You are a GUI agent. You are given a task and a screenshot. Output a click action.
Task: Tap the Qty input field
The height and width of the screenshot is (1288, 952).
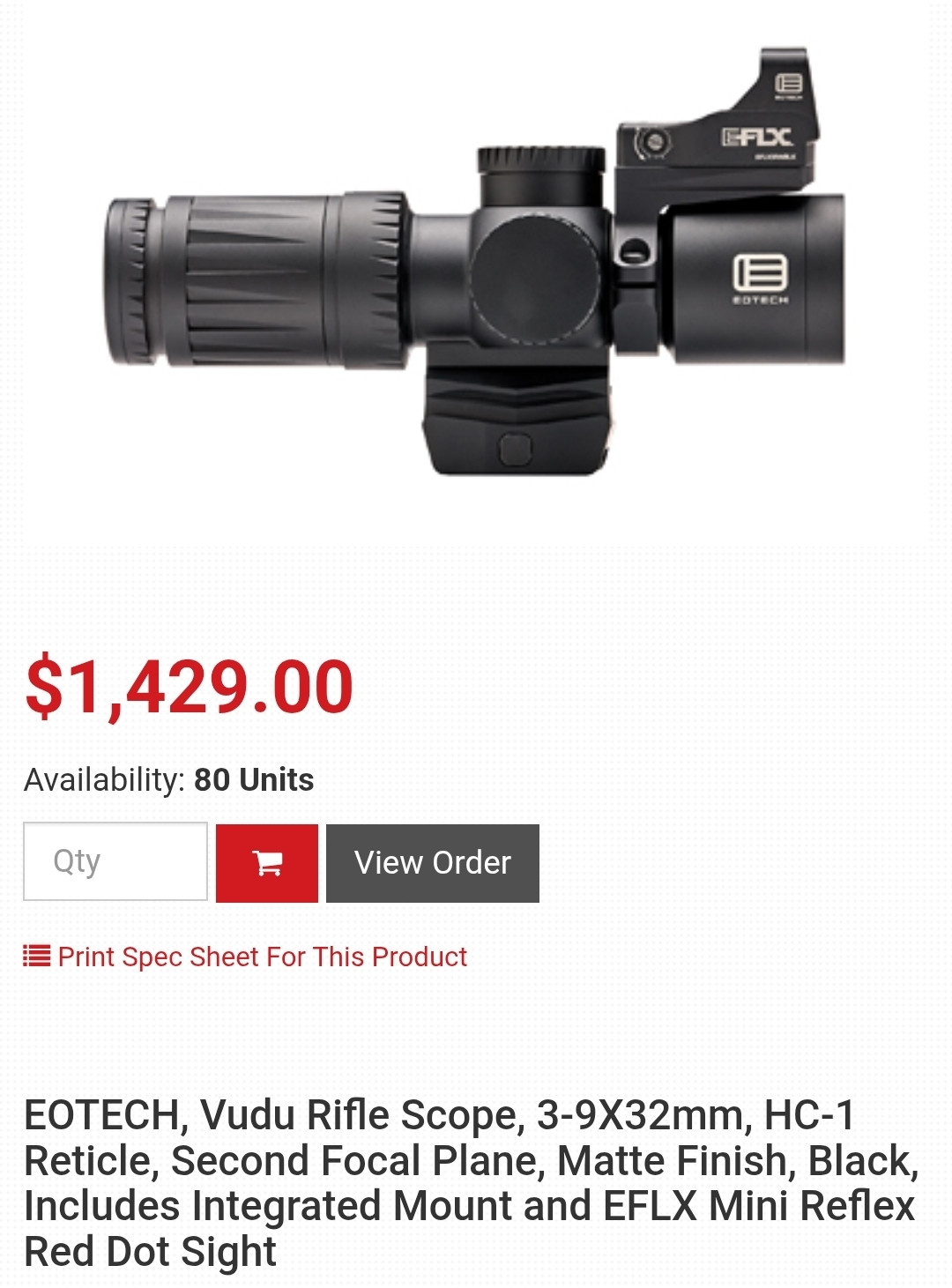pos(115,861)
